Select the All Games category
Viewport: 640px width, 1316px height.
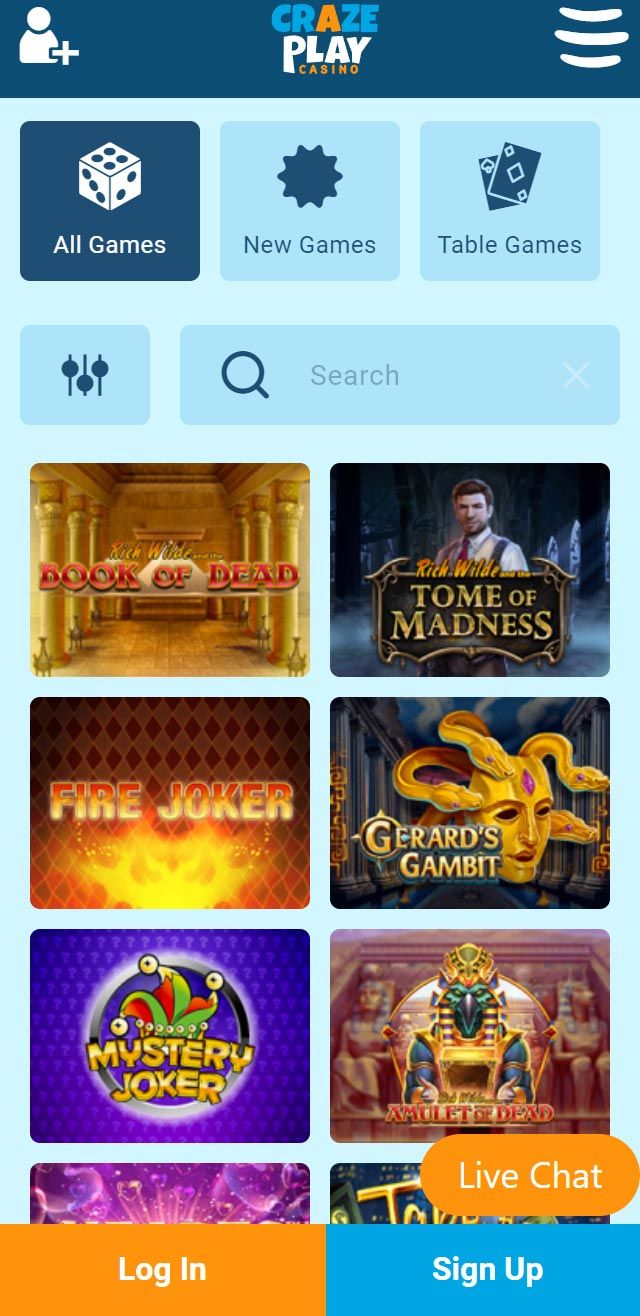[110, 201]
